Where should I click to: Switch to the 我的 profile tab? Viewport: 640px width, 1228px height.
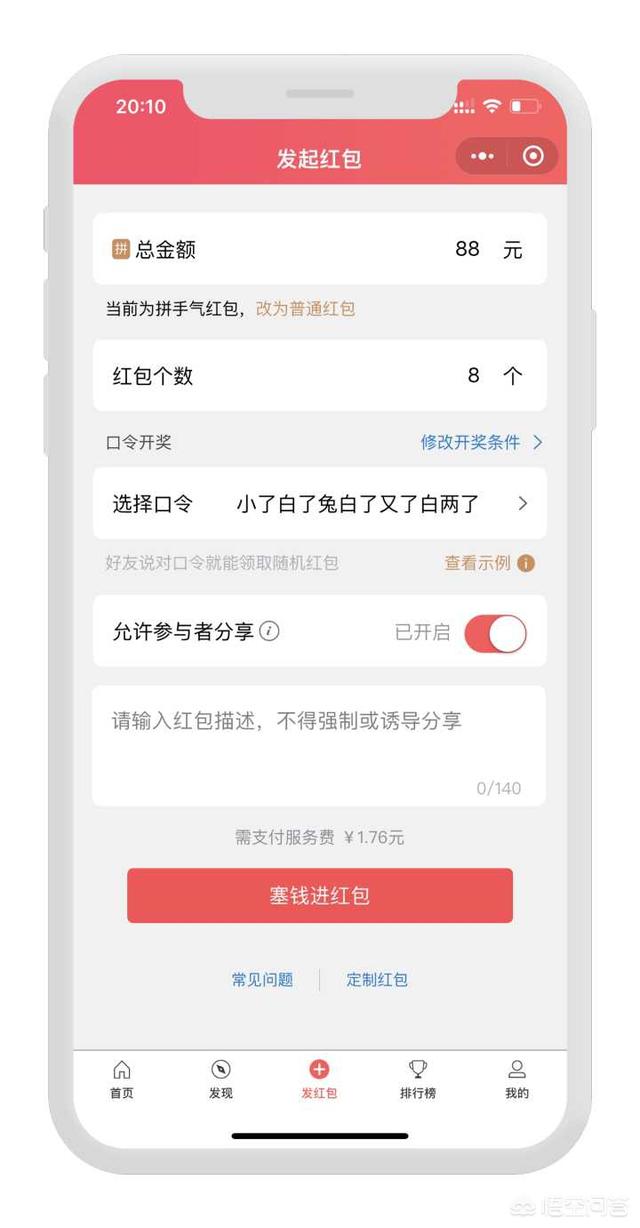(517, 1080)
